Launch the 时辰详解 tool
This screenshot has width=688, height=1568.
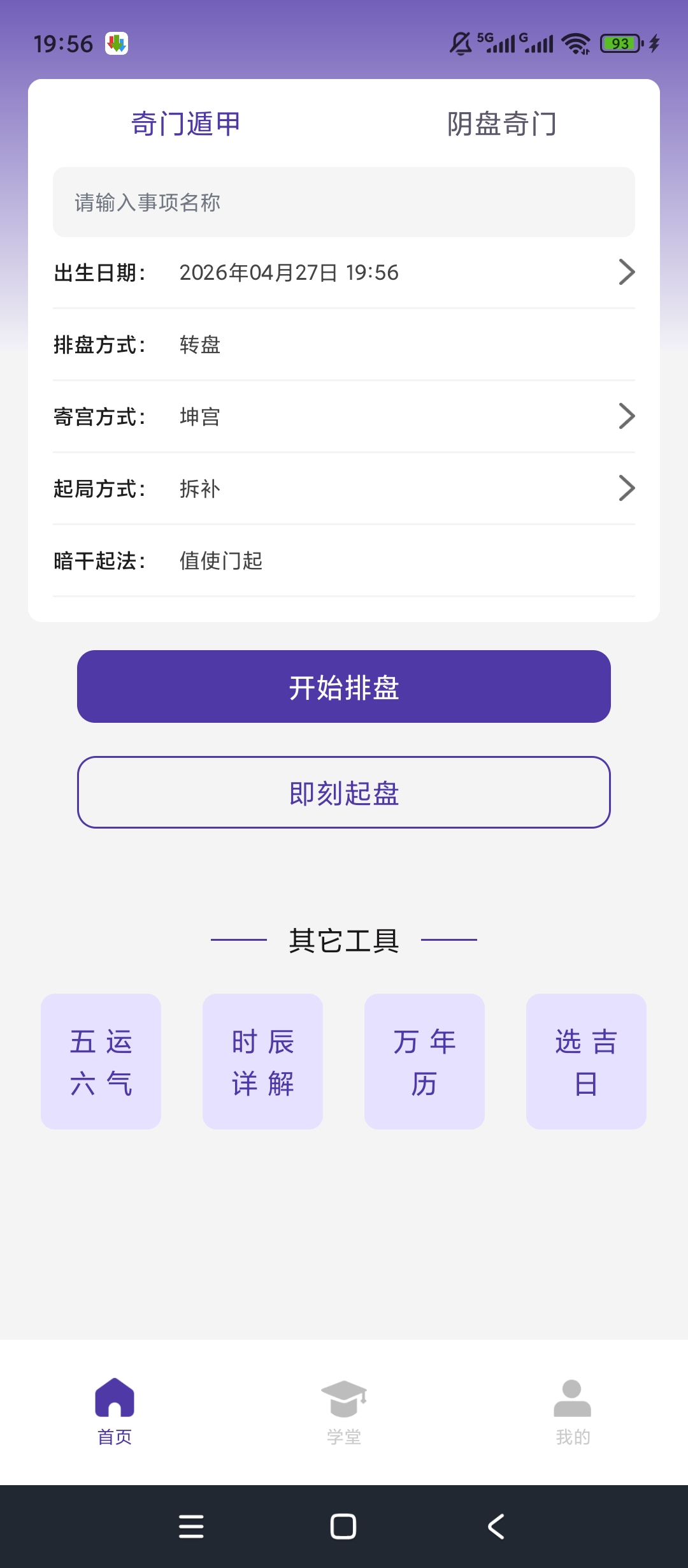click(x=262, y=1063)
